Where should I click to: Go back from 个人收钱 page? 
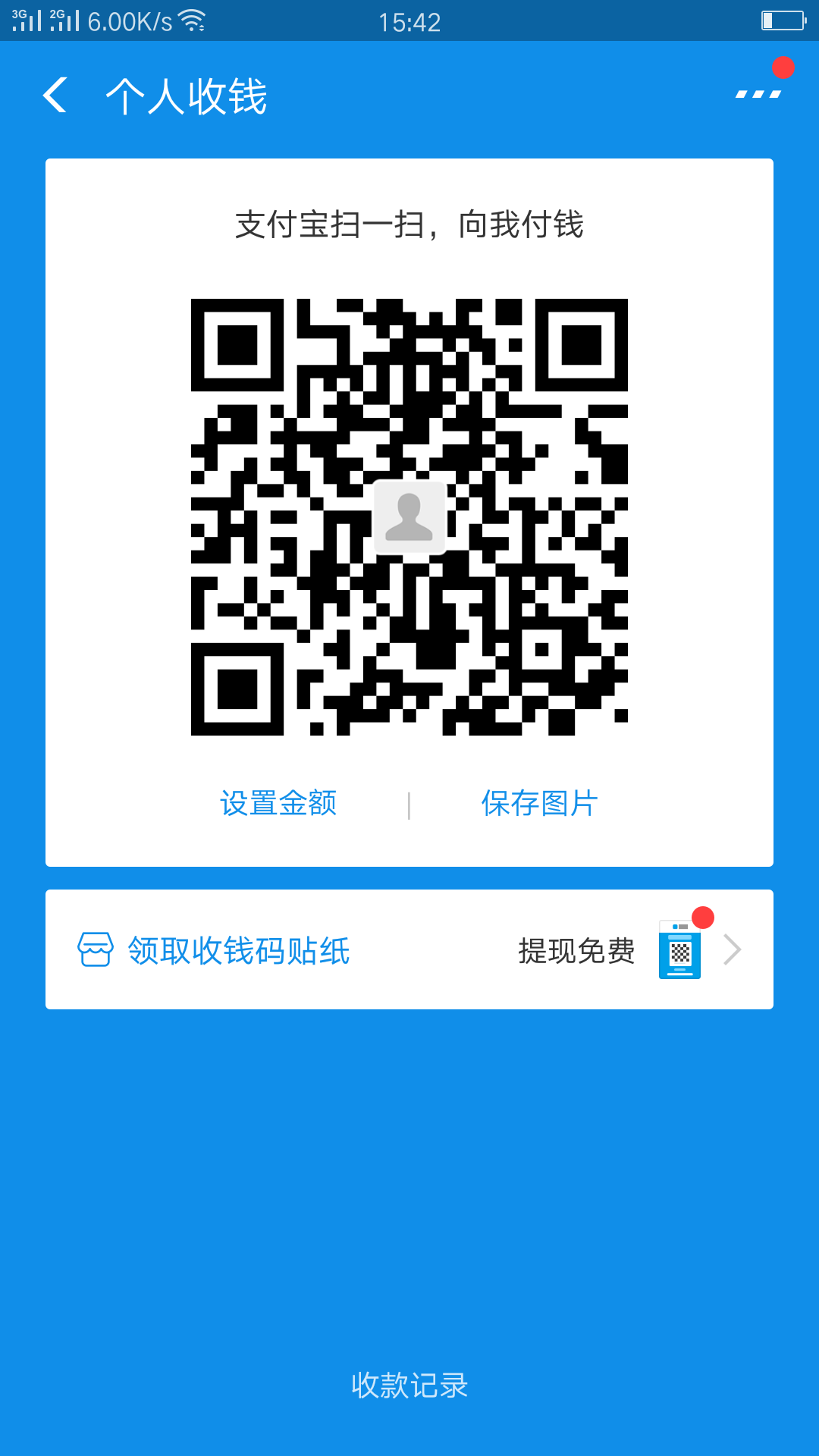point(55,96)
